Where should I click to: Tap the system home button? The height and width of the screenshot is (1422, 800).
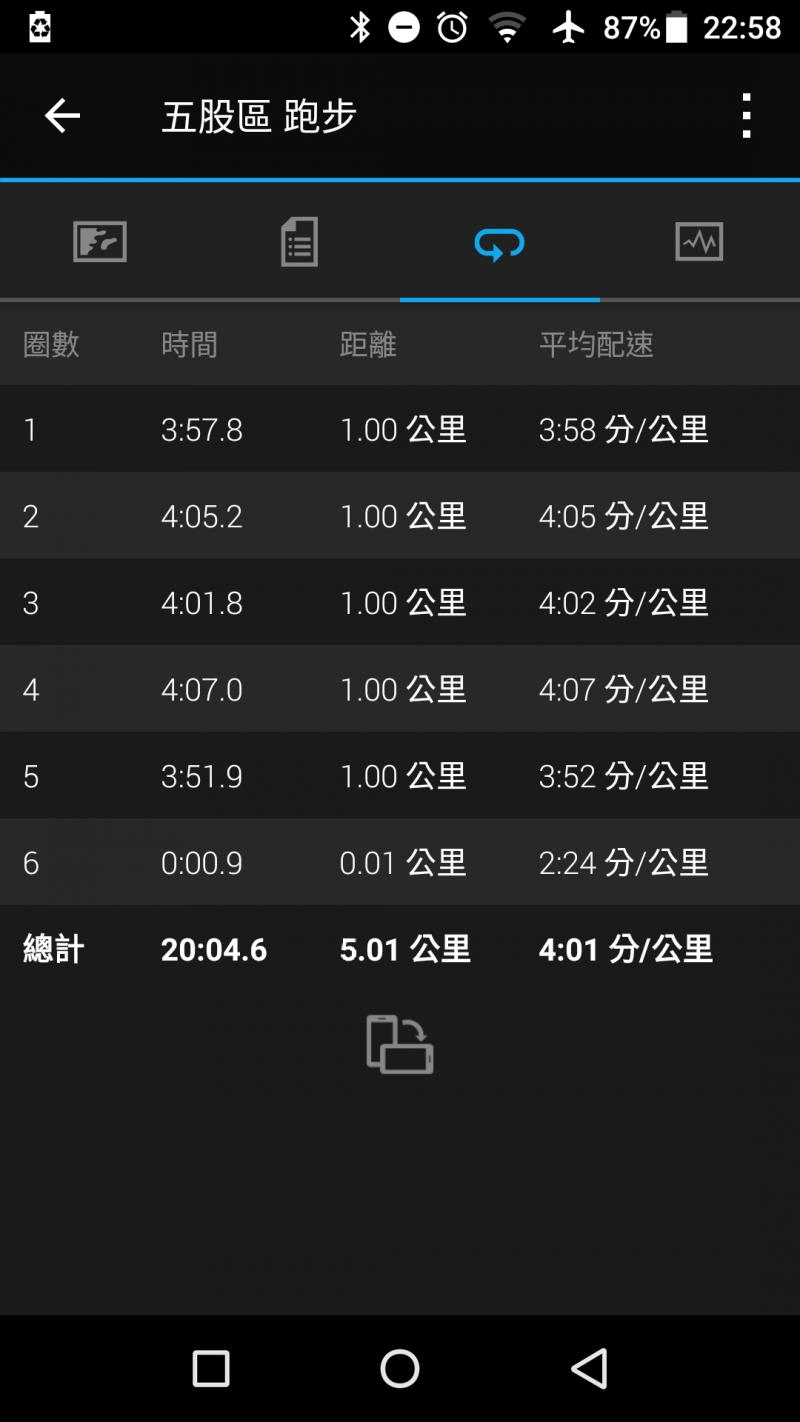pyautogui.click(x=400, y=1368)
